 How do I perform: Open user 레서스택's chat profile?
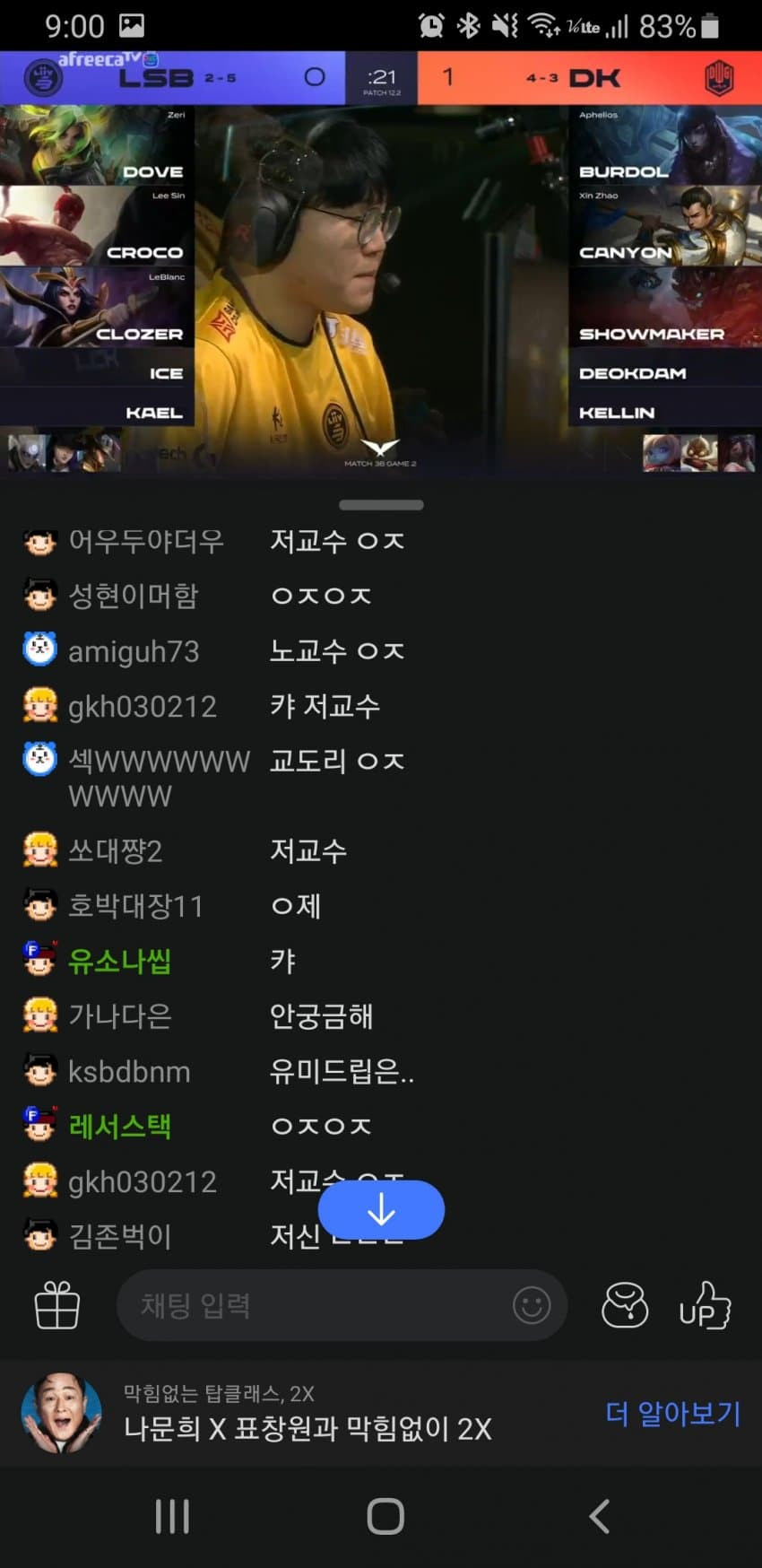click(x=119, y=1126)
